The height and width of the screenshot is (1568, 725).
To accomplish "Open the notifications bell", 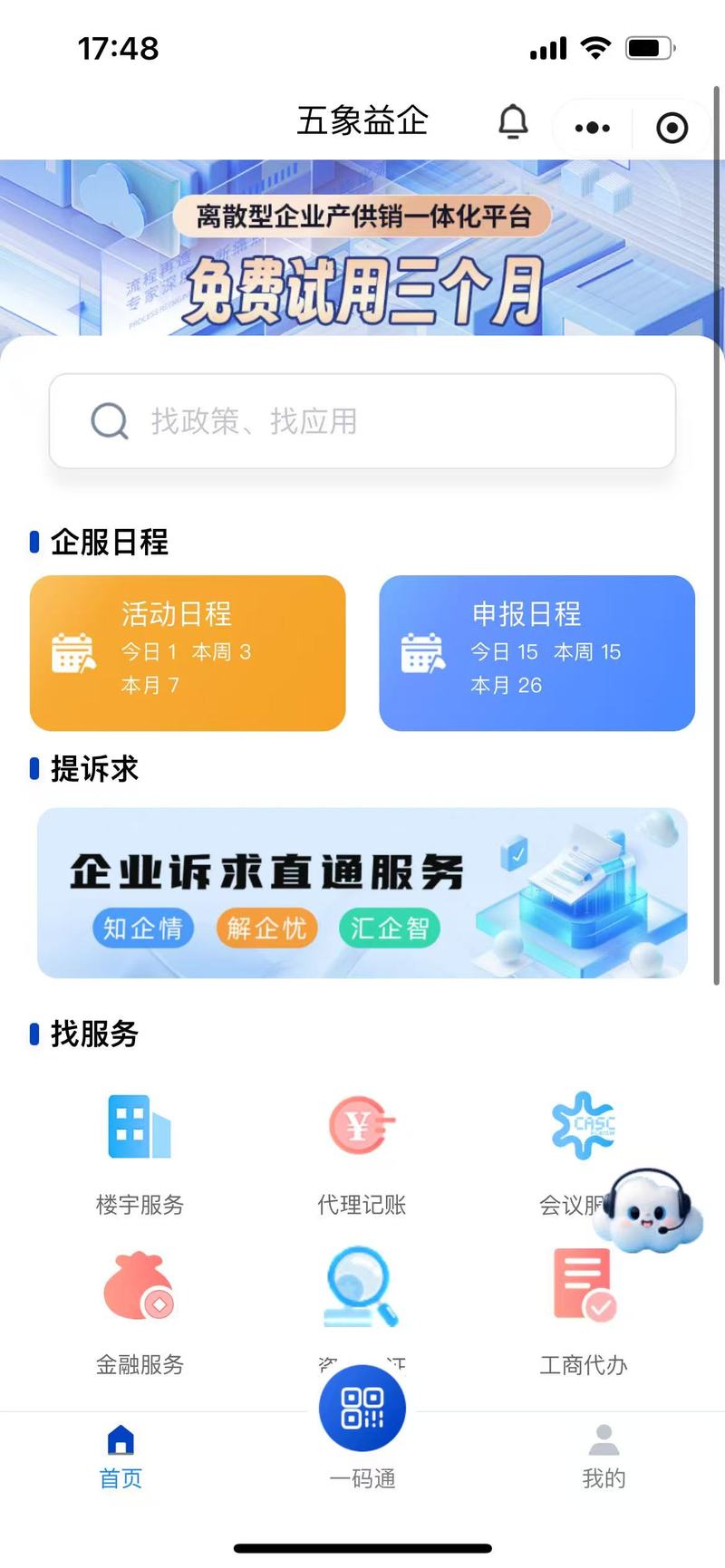I will pos(513,121).
